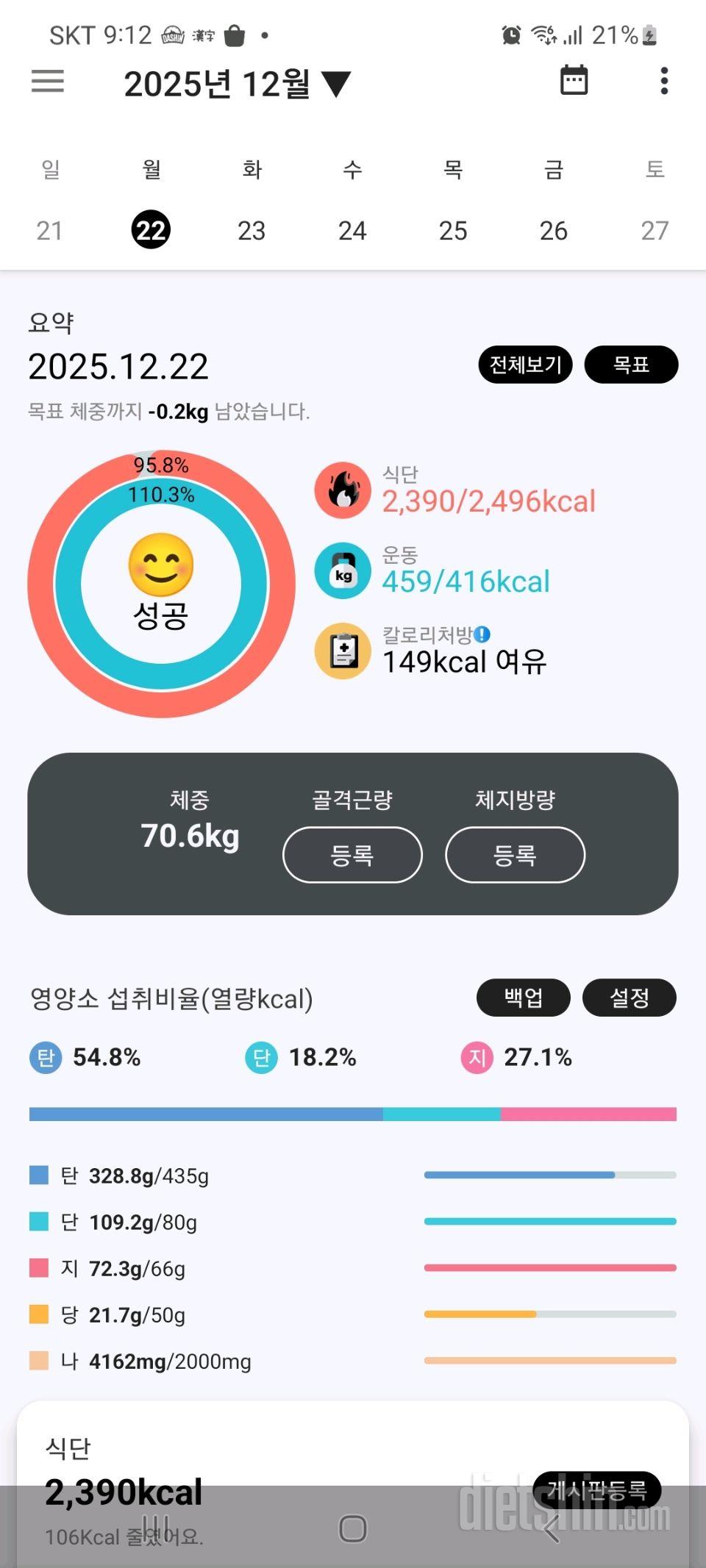
Task: Open nutrient ratio 설정
Action: 629,998
